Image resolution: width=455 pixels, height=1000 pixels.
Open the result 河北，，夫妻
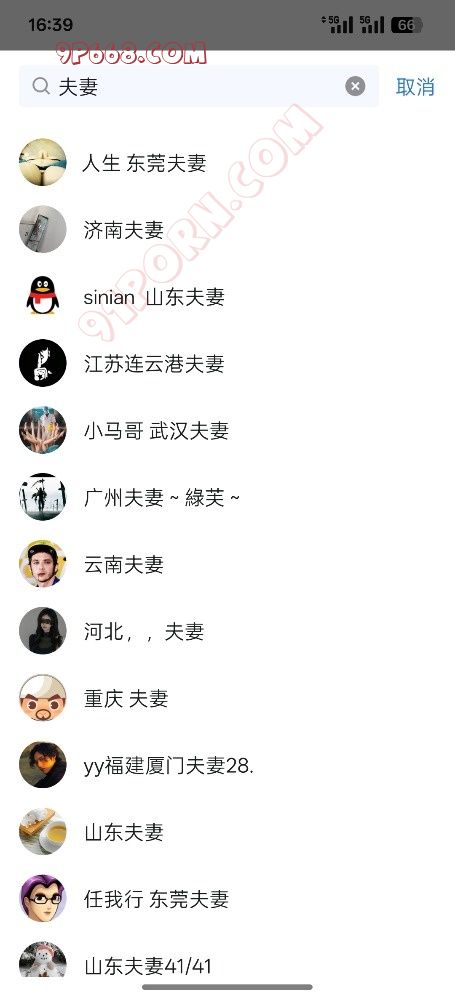click(227, 631)
